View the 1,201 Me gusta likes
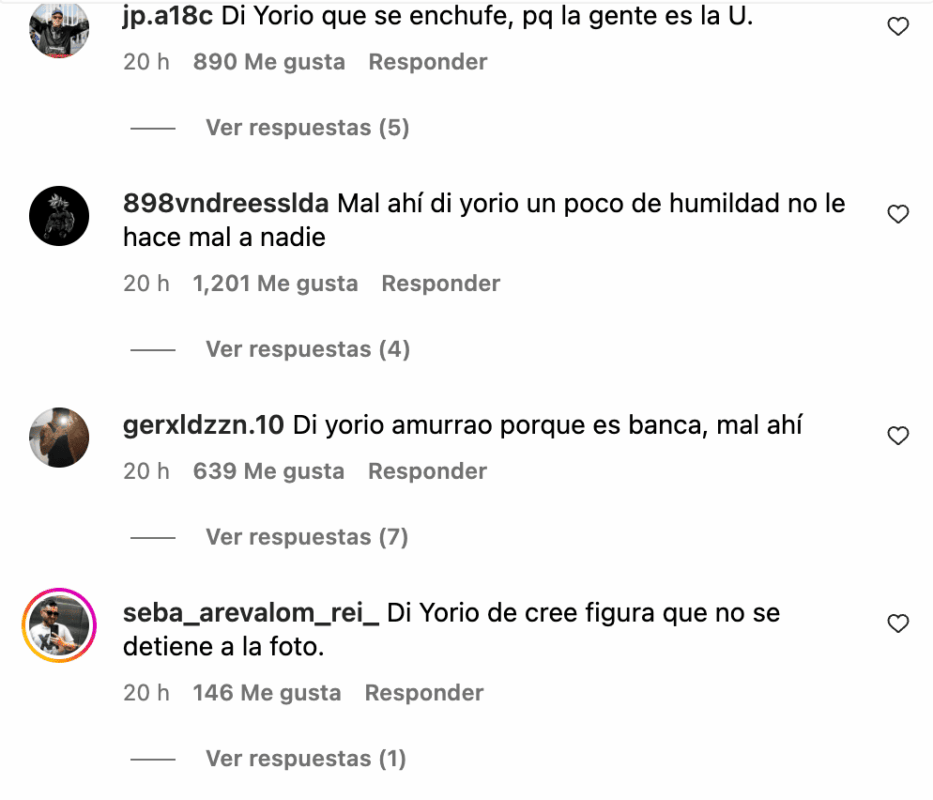 (275, 284)
